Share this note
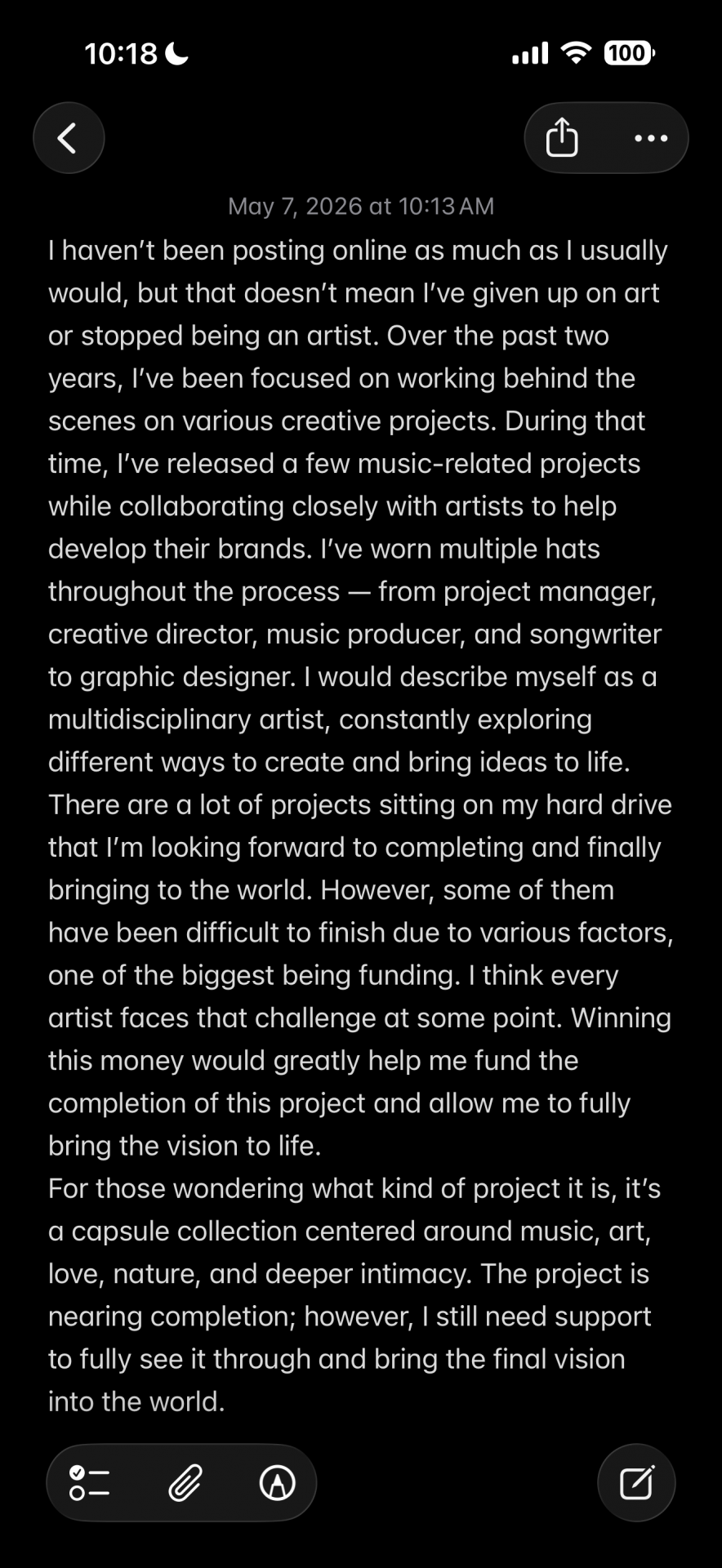 click(x=562, y=138)
